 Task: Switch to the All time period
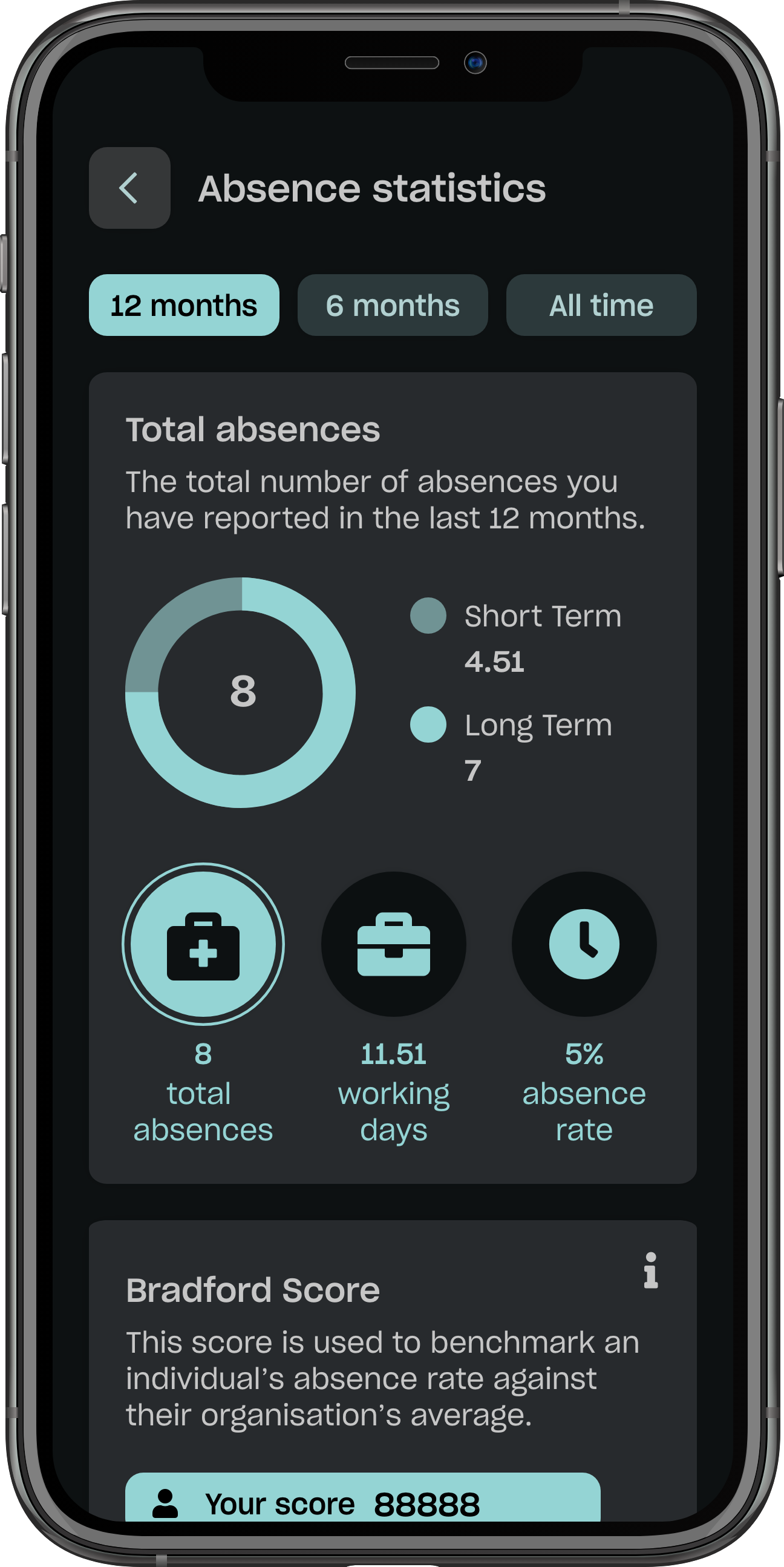pos(601,305)
